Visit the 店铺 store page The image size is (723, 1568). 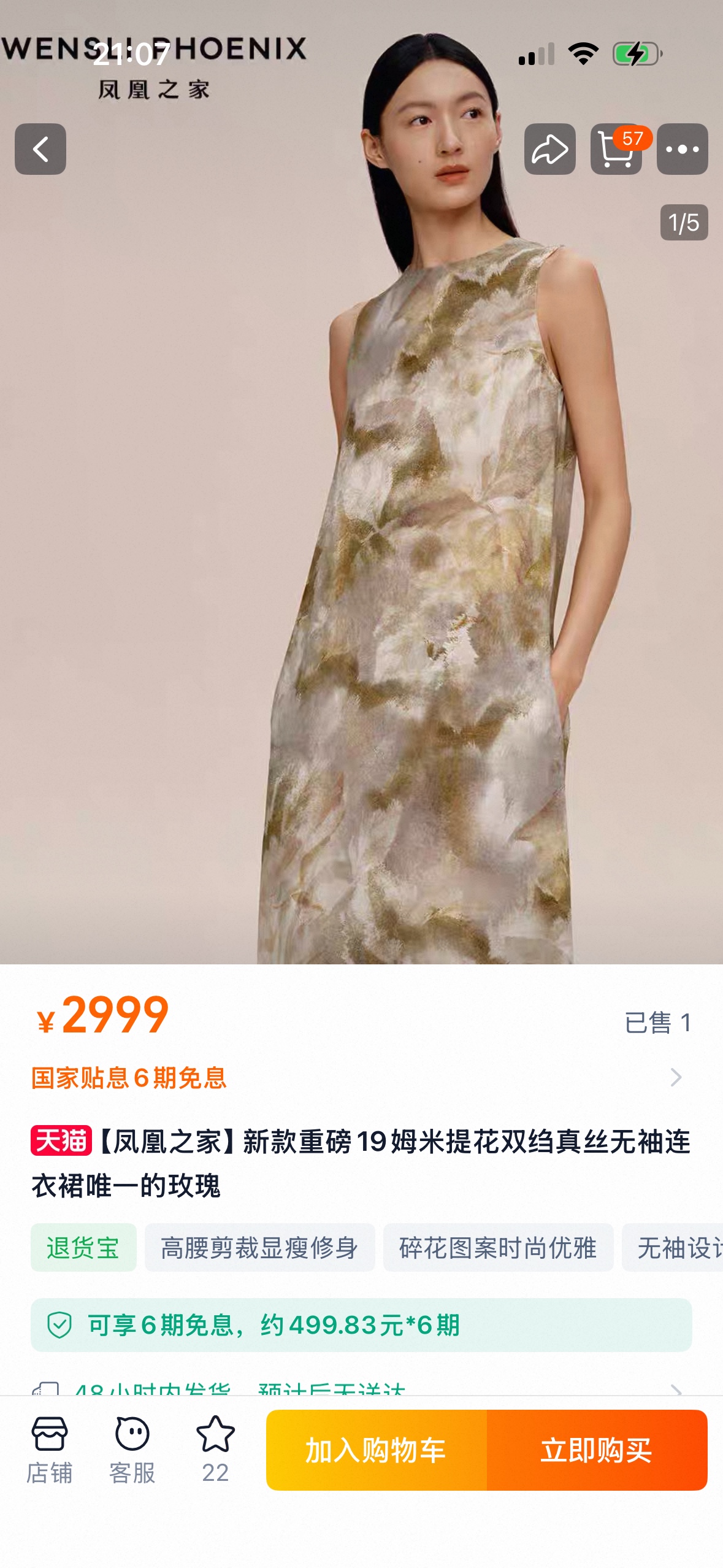pyautogui.click(x=50, y=1450)
